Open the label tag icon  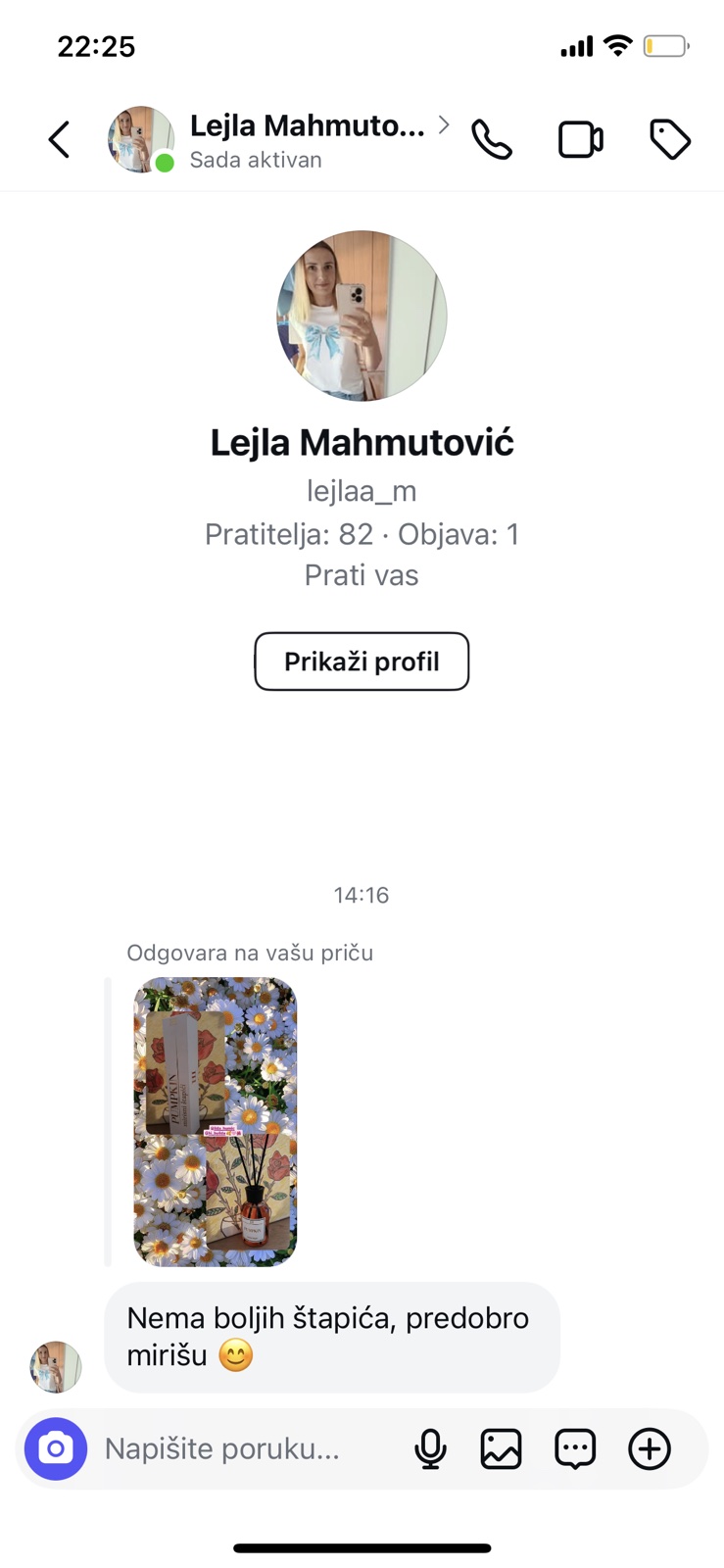[670, 140]
